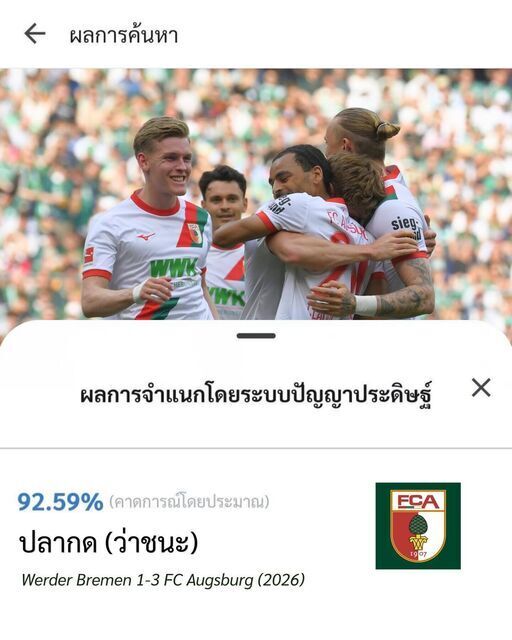Screen dimensions: 512x640
Task: Tap the bottom sheet drag handle
Action: (256, 336)
